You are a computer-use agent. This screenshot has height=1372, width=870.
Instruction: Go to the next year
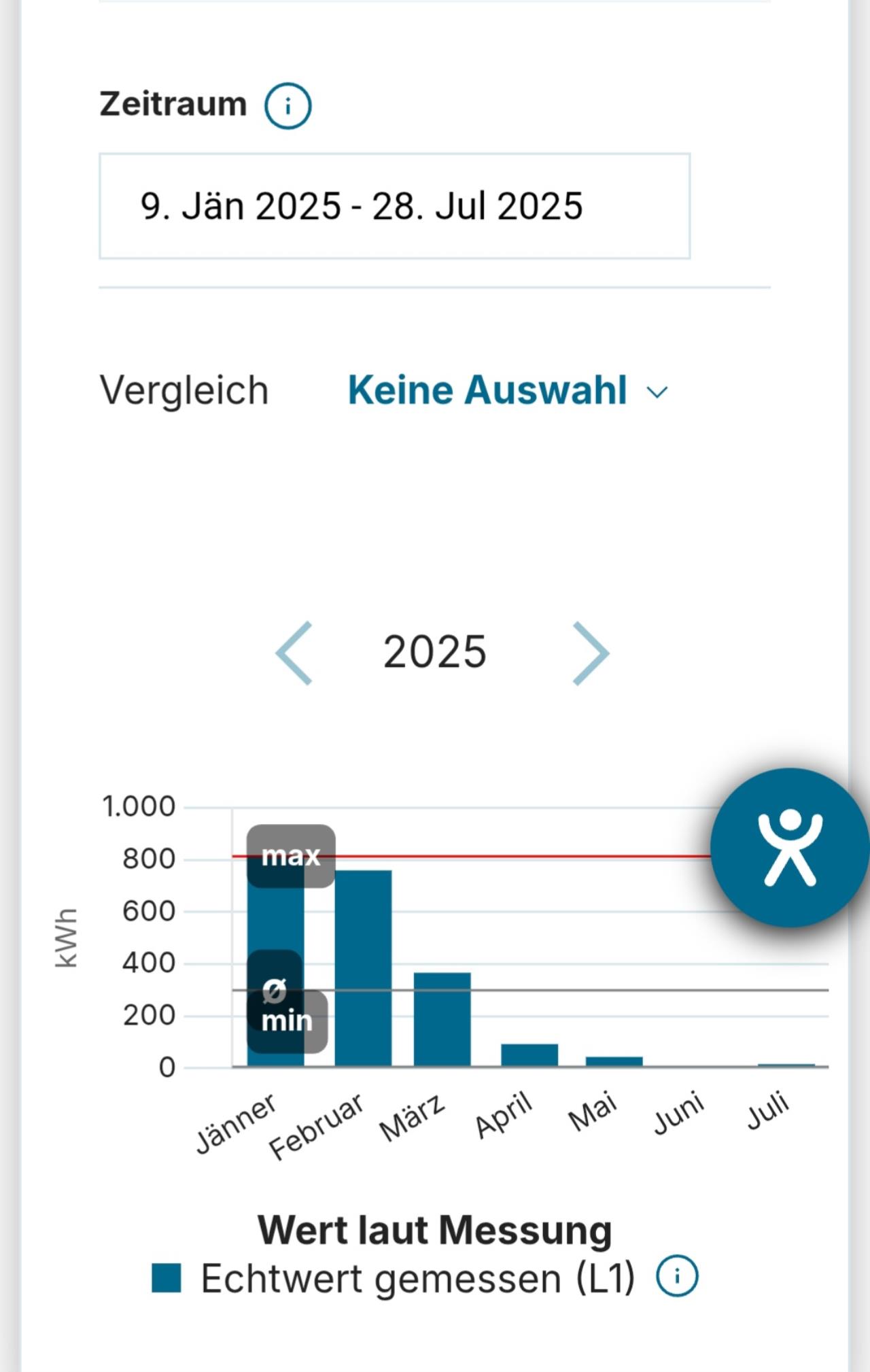[x=590, y=653]
